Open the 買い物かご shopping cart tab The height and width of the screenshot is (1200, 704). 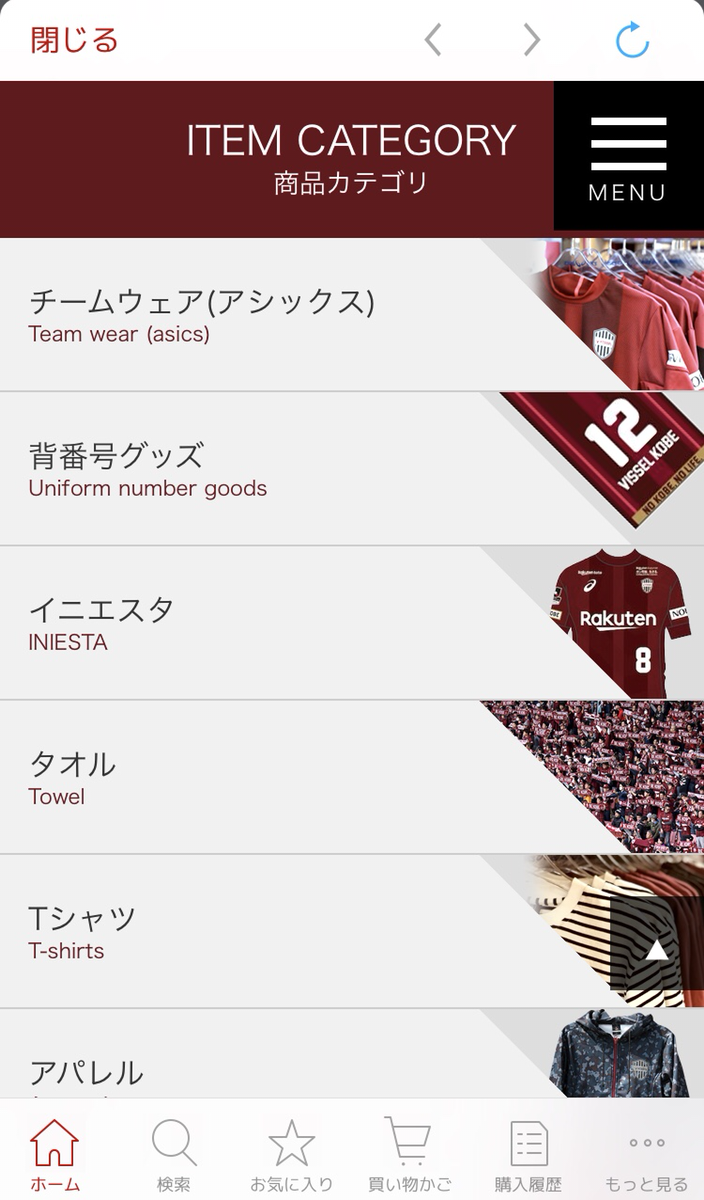click(x=409, y=1155)
